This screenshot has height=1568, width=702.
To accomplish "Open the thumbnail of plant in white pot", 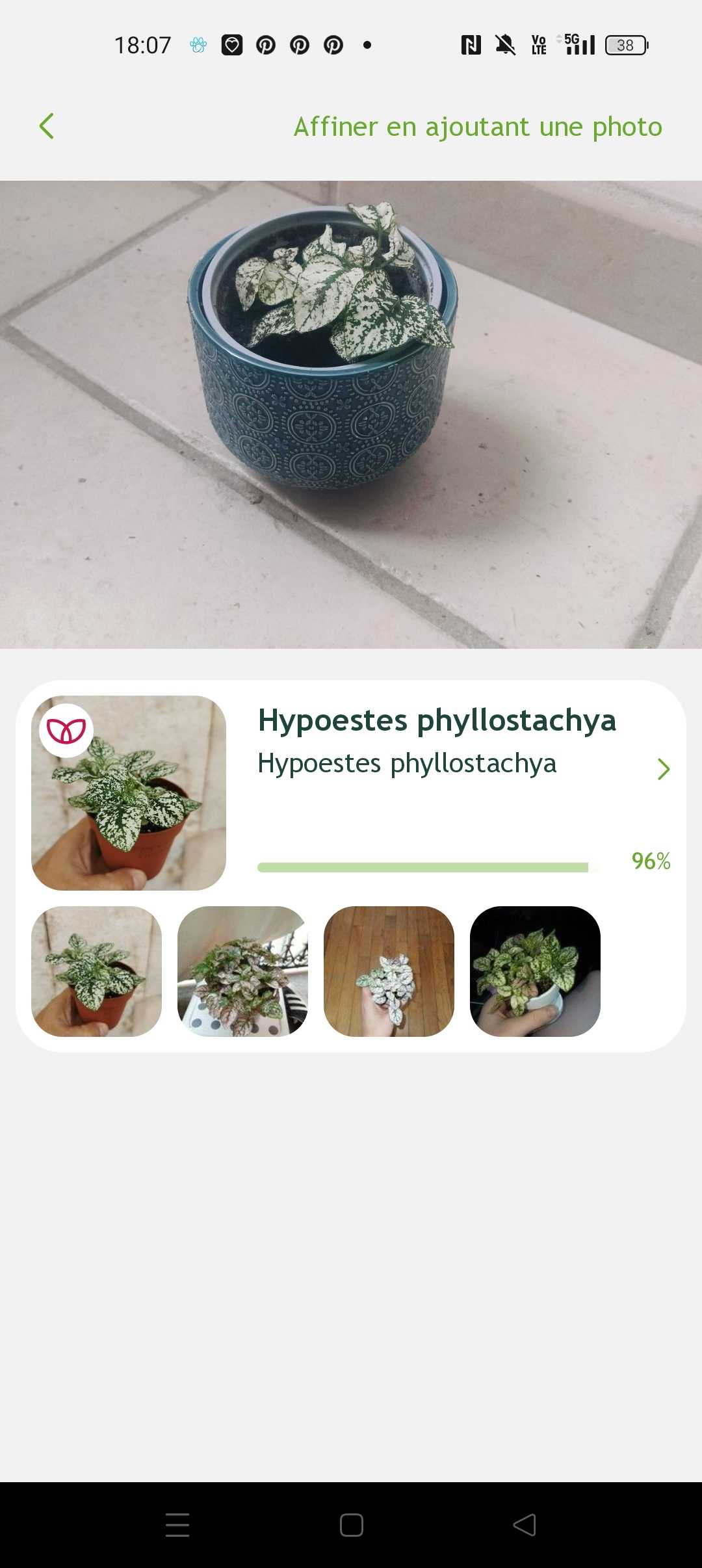I will coord(535,971).
